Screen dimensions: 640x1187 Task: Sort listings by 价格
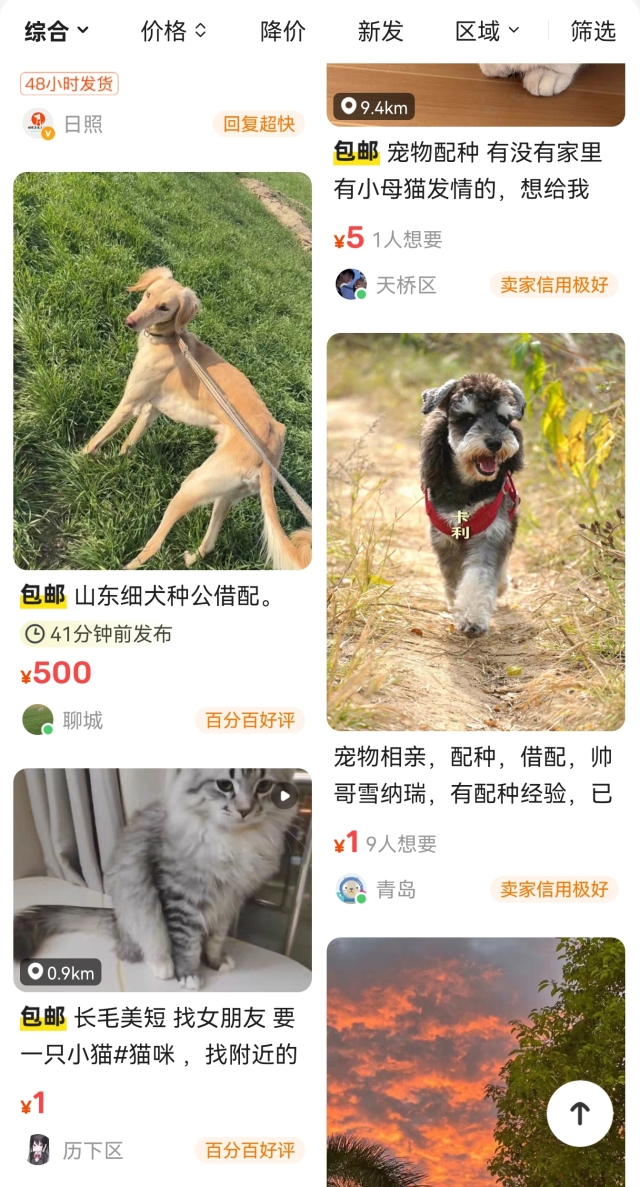pos(173,31)
